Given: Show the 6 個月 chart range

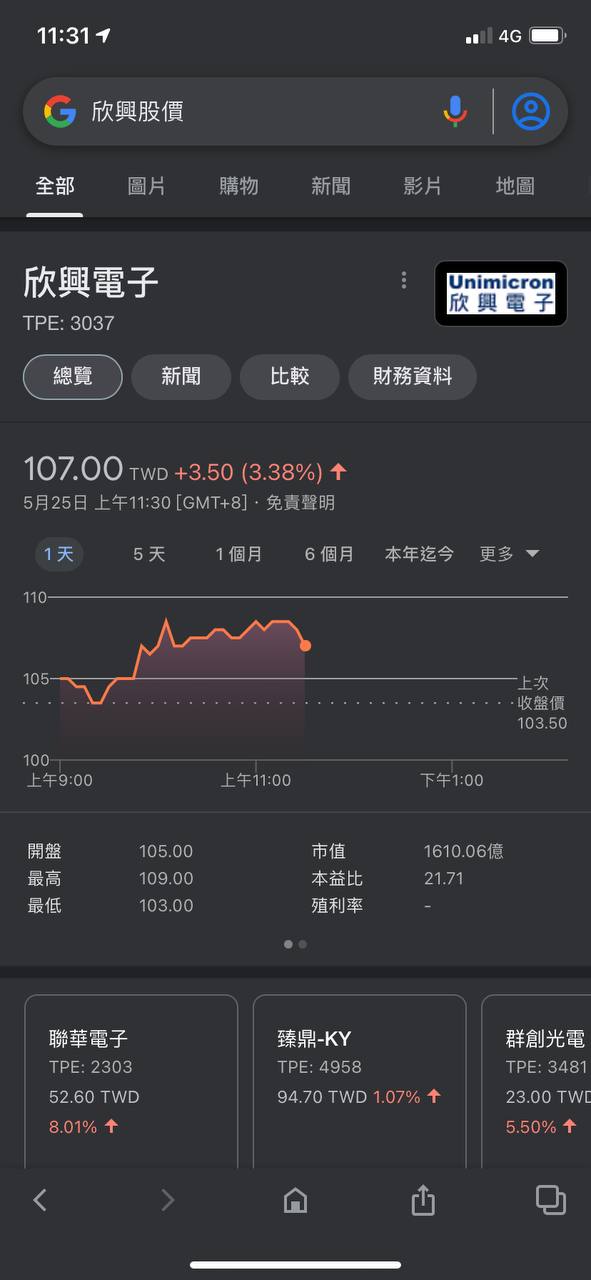Looking at the screenshot, I should click(x=329, y=554).
